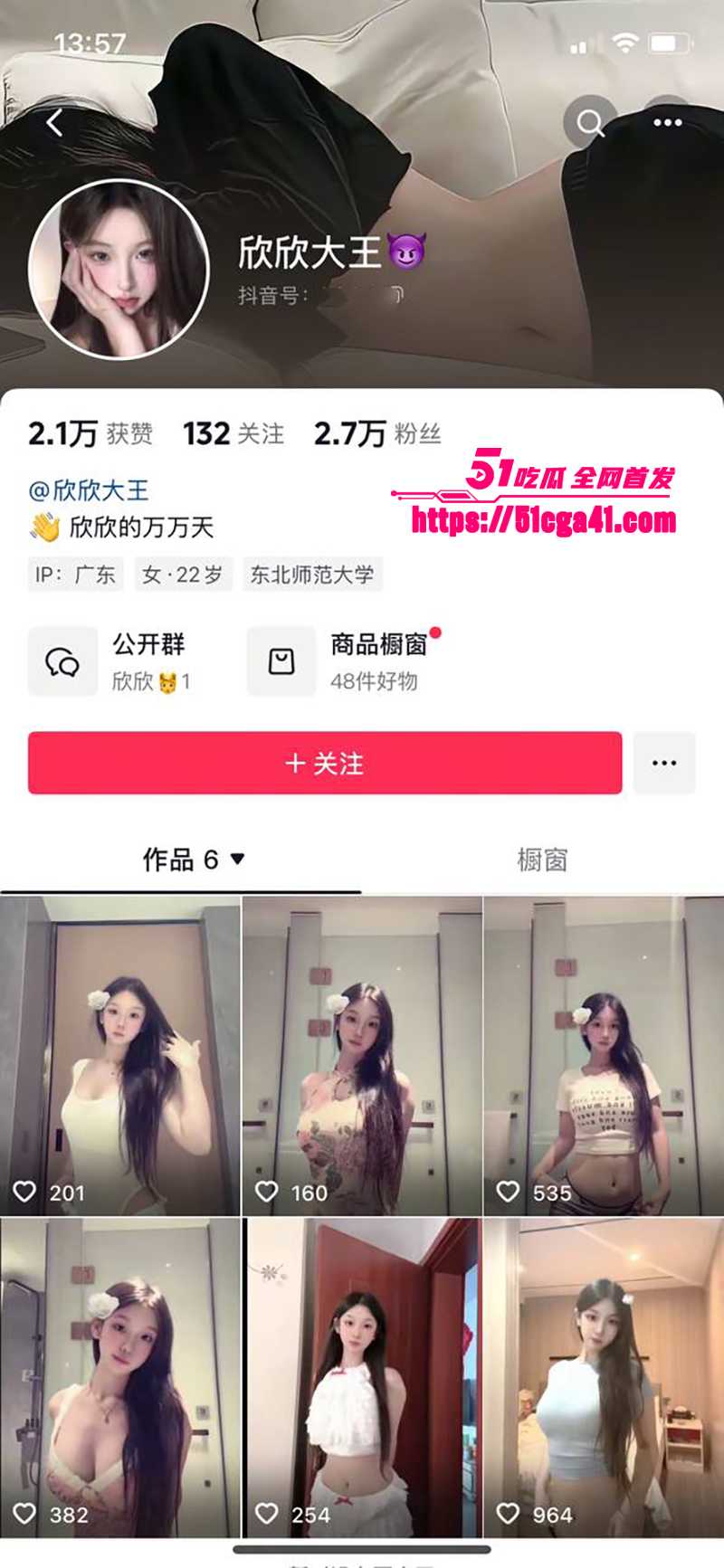Tap the 公开群 chat bubble icon
Image resolution: width=724 pixels, height=1568 pixels.
[x=62, y=661]
